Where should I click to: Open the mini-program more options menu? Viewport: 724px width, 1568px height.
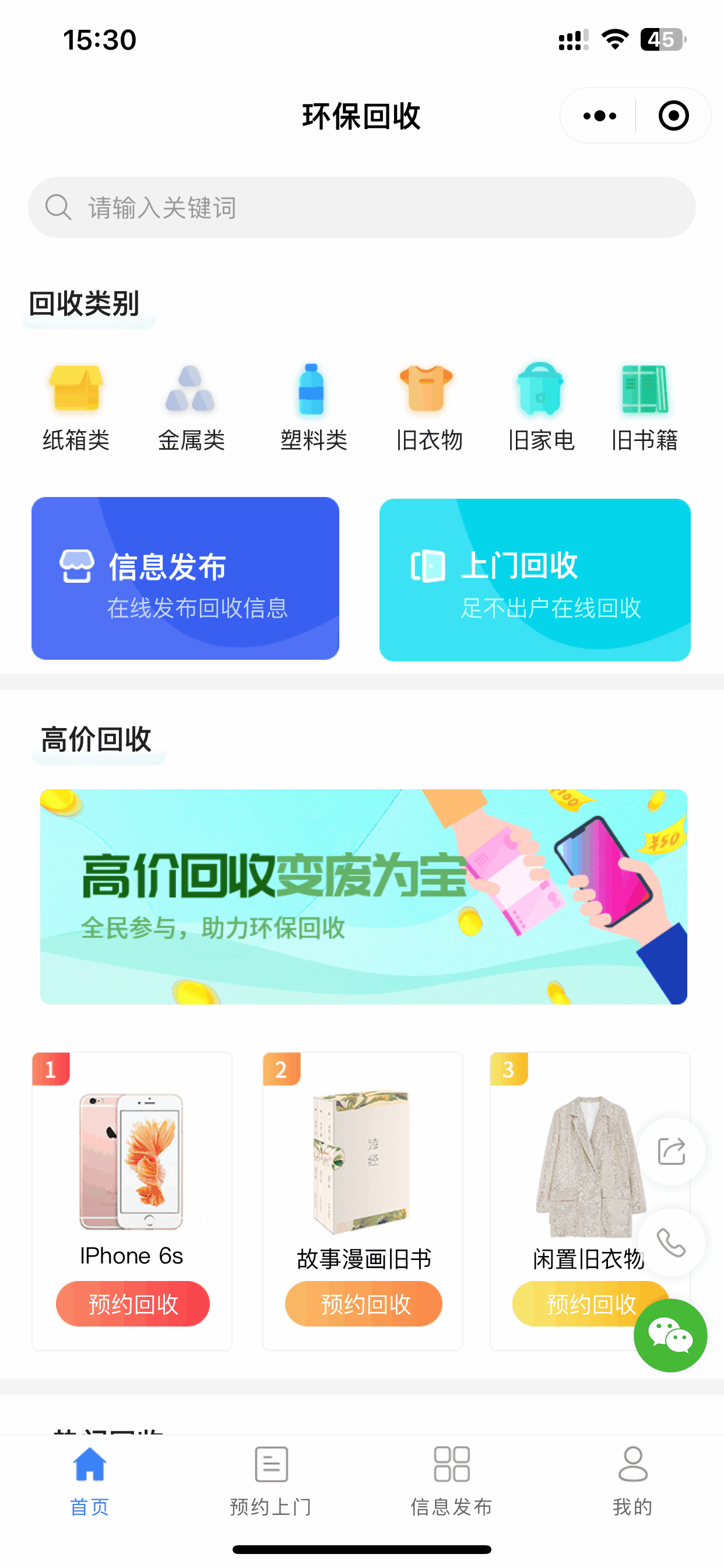(x=599, y=115)
